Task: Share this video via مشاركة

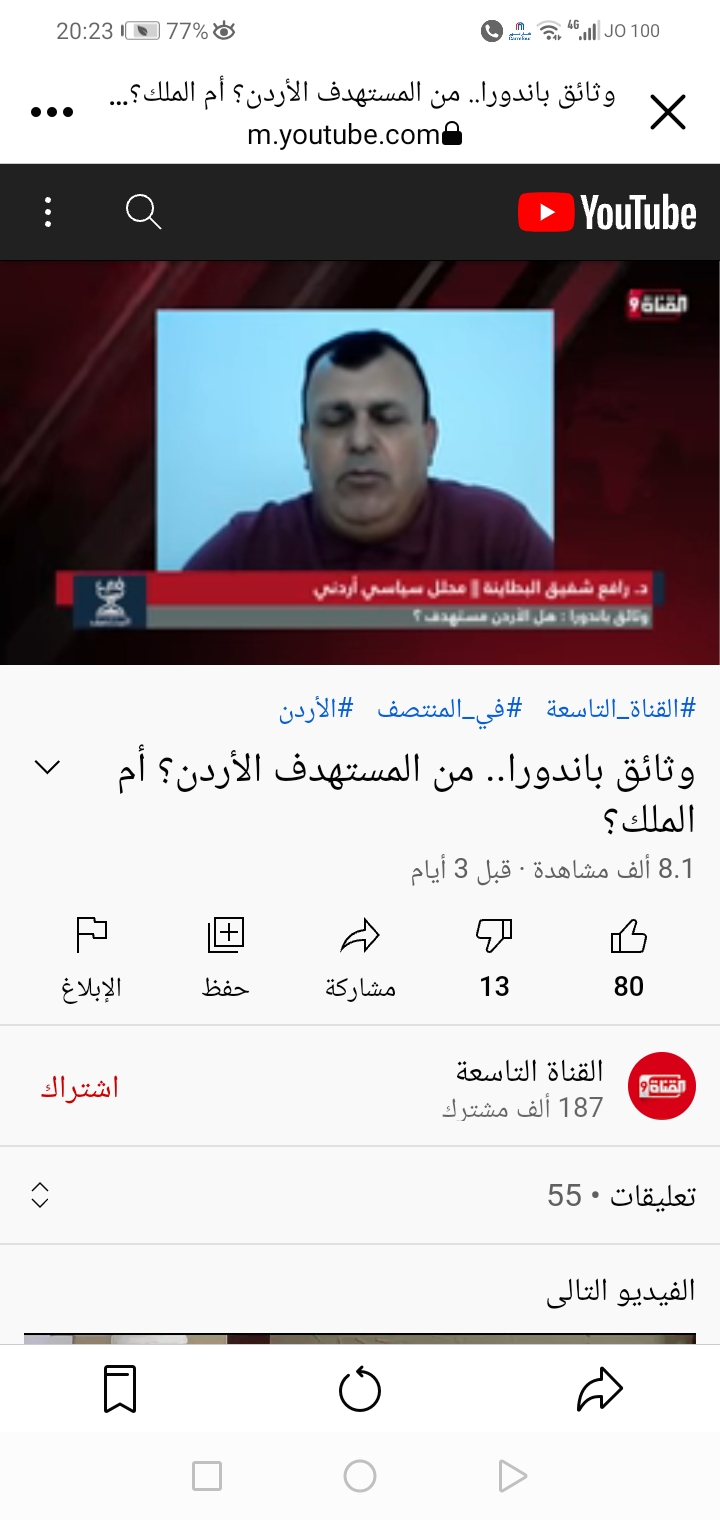Action: click(x=360, y=957)
